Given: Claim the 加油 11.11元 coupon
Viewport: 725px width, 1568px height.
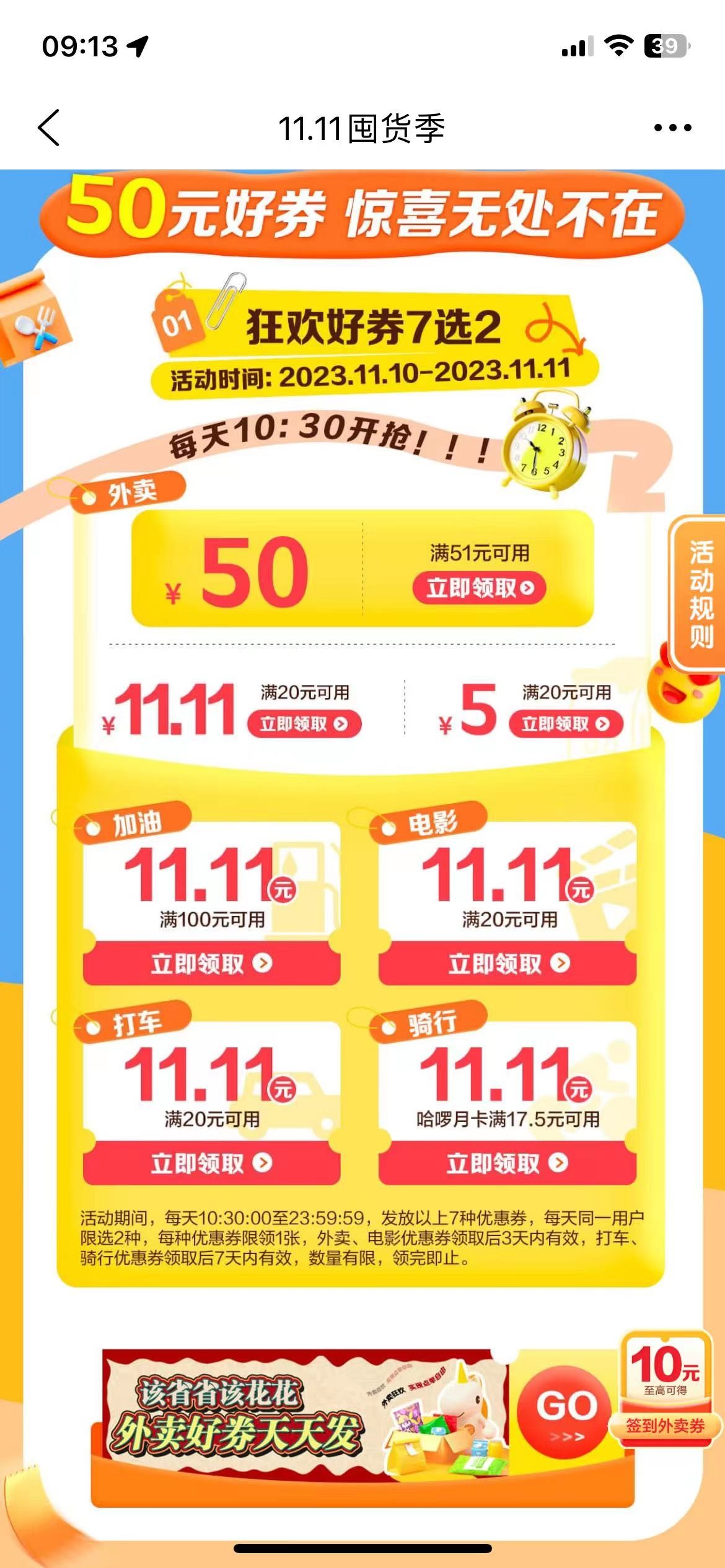Looking at the screenshot, I should pos(211,964).
